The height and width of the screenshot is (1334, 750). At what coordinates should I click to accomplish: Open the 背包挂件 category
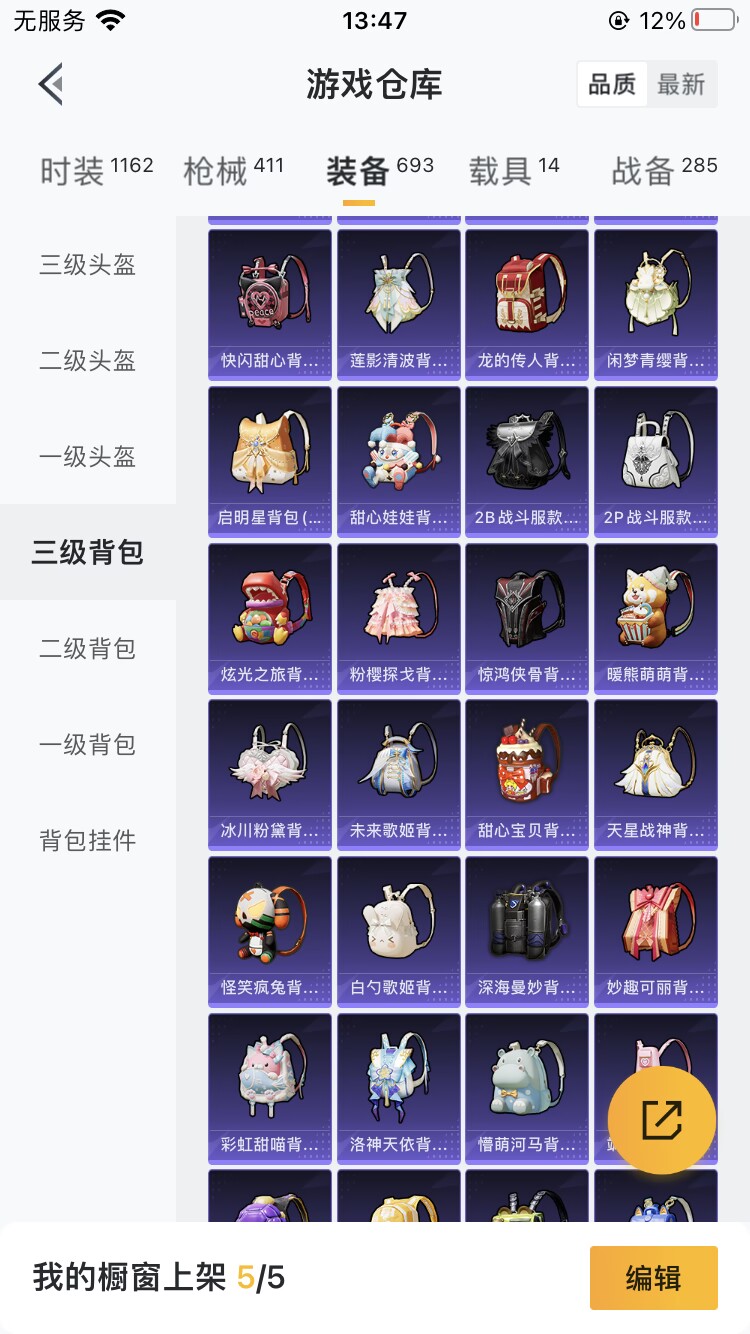pyautogui.click(x=88, y=841)
